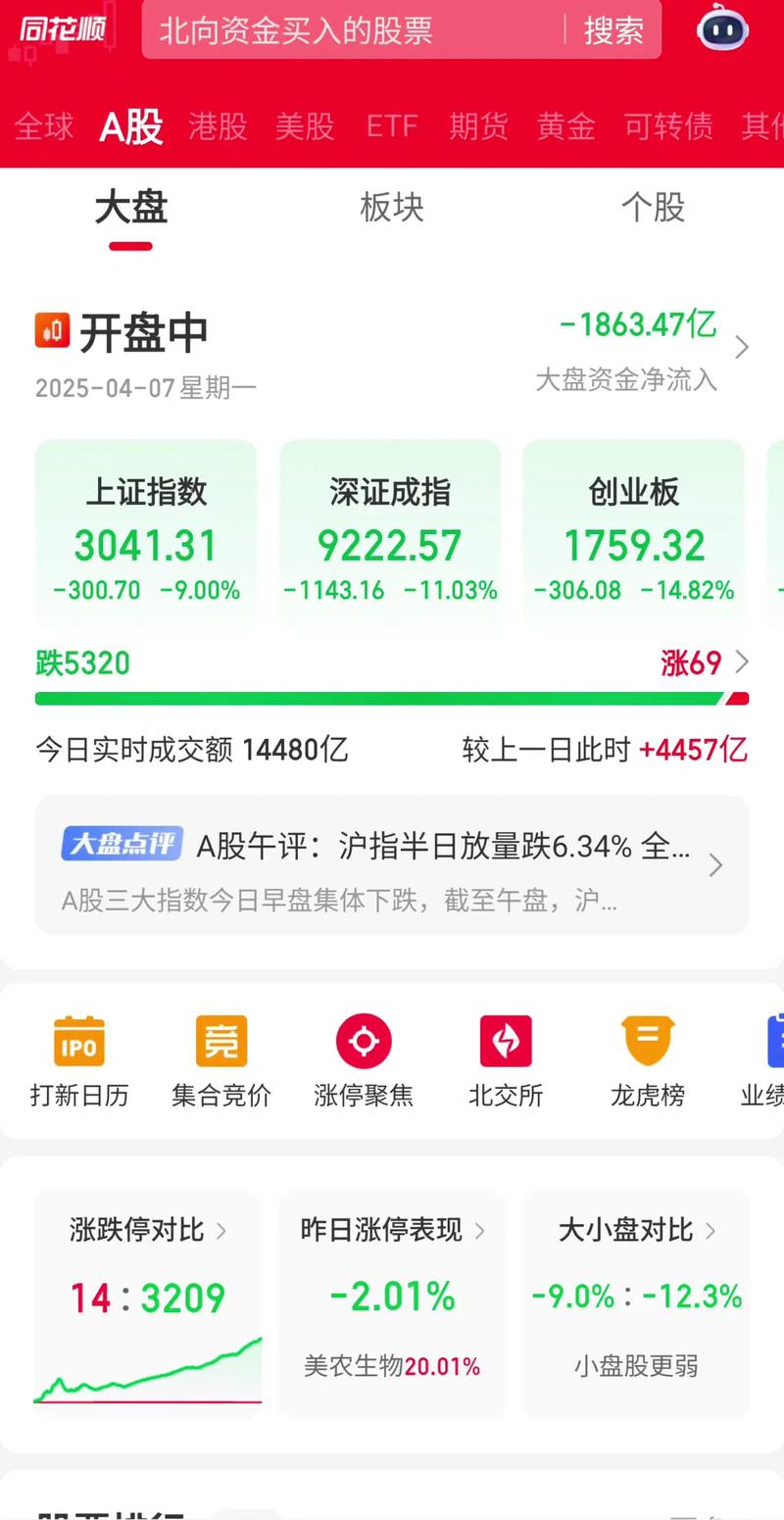Switch to the 港股 market tab
This screenshot has width=784, height=1520.
point(217,126)
